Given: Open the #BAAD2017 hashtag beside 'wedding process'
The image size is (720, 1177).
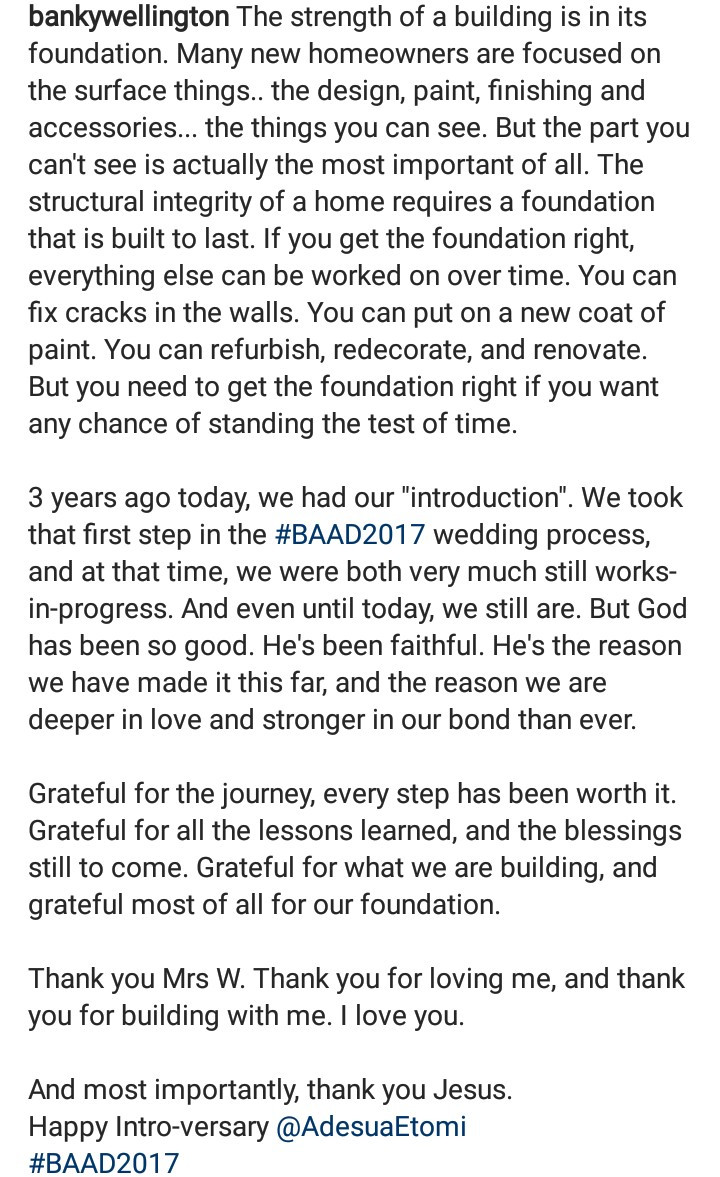Looking at the screenshot, I should (x=350, y=534).
